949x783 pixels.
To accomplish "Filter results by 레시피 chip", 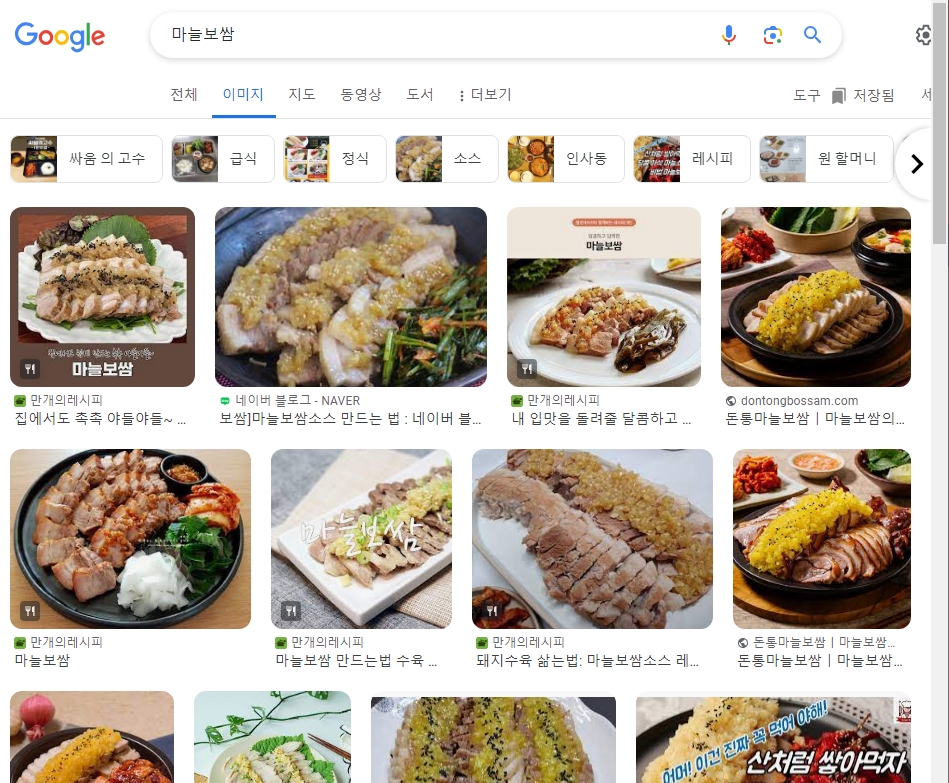I will [x=692, y=159].
